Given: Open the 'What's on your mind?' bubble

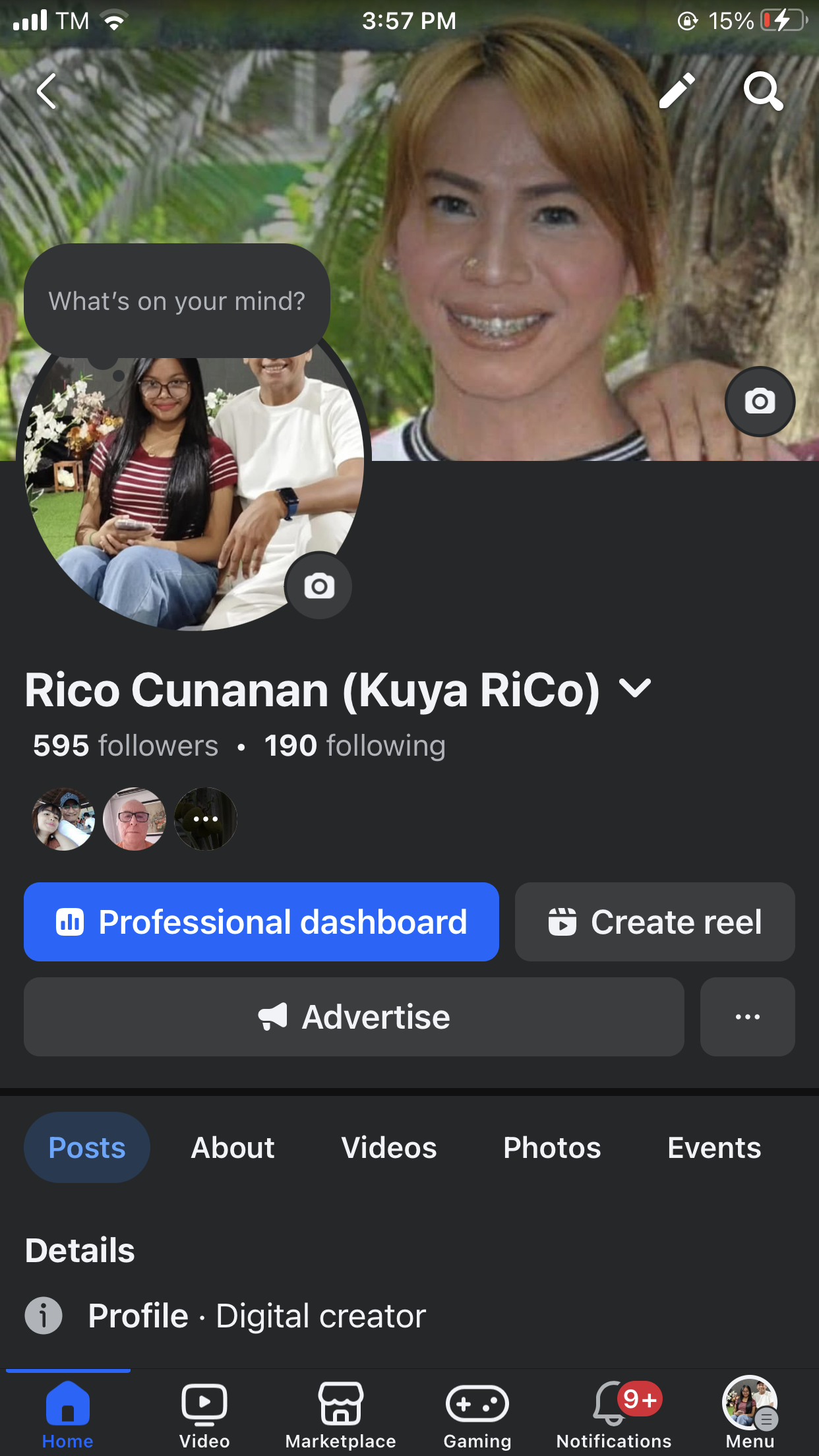Looking at the screenshot, I should point(177,301).
